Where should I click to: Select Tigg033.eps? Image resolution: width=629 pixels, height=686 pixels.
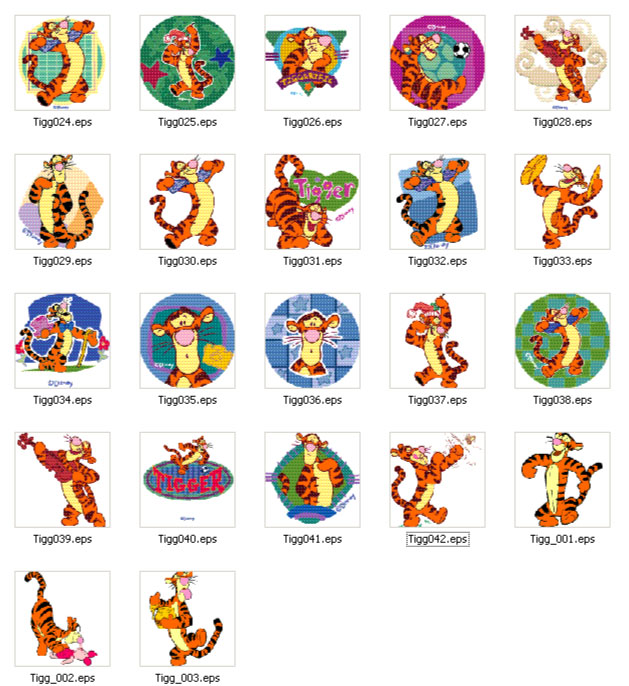pyautogui.click(x=562, y=201)
